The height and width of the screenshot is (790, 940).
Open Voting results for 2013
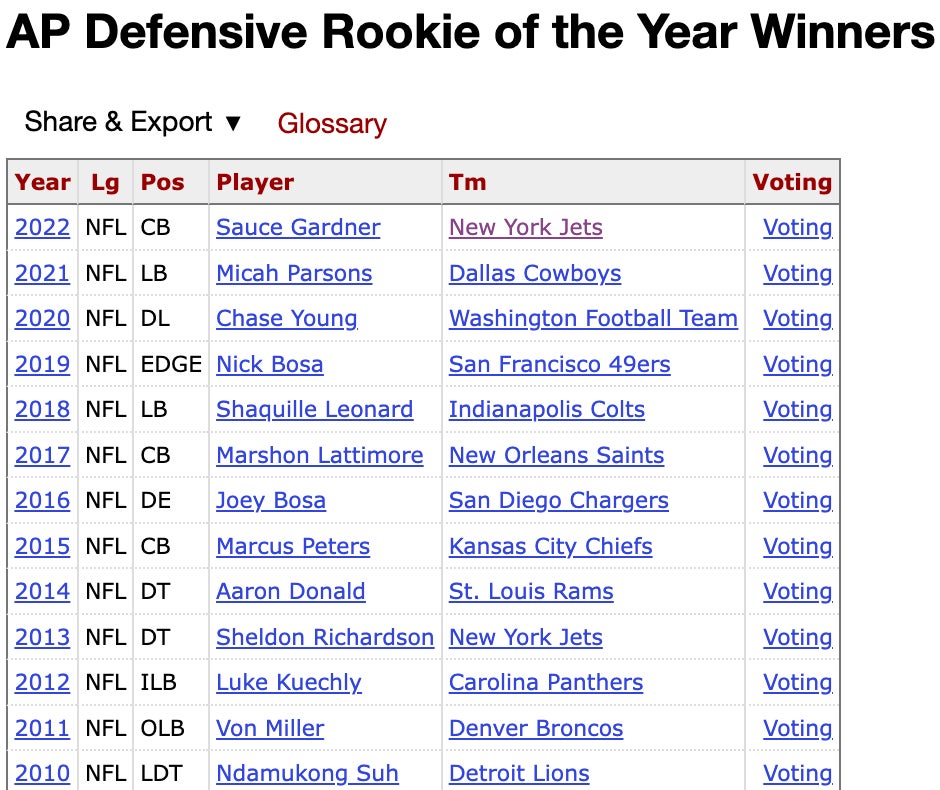[797, 638]
